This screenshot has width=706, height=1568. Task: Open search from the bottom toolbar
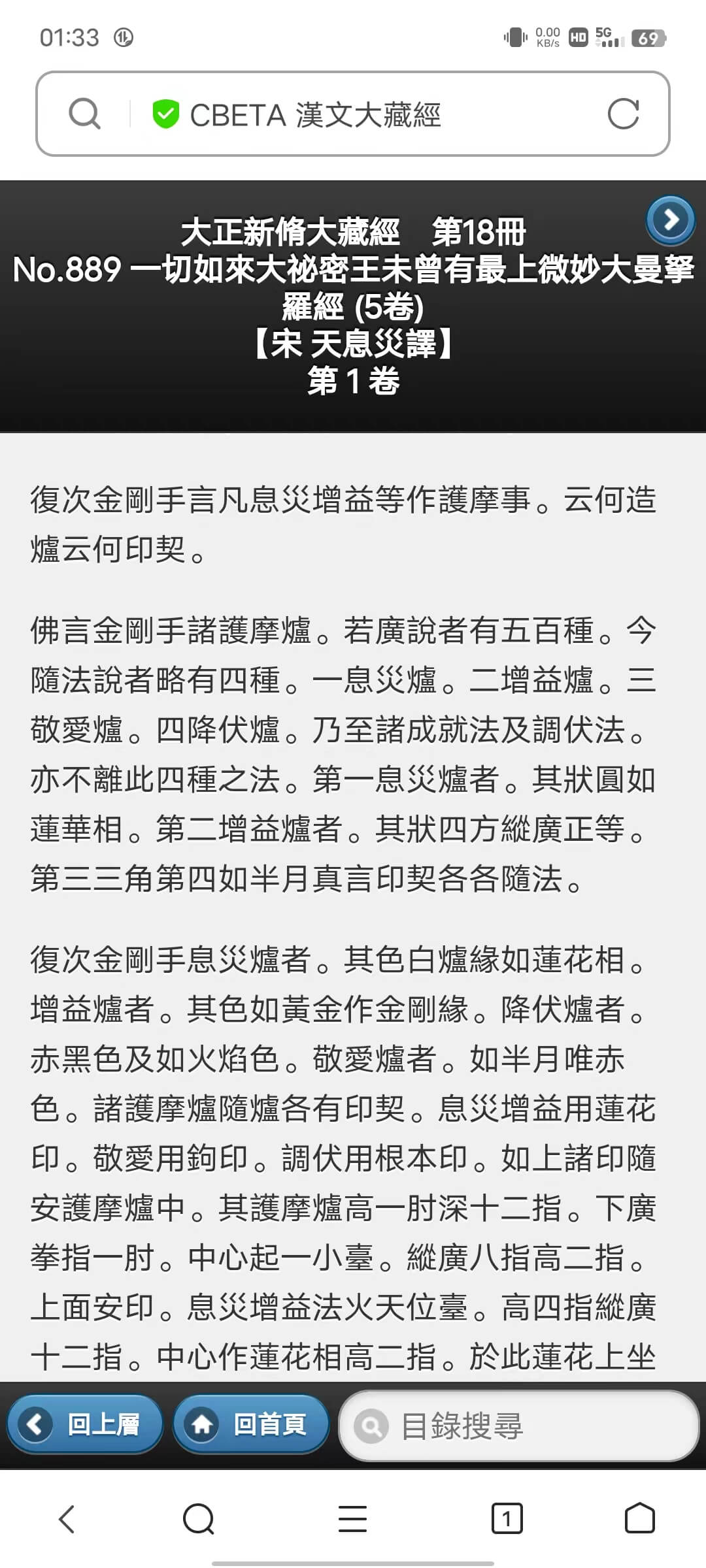199,1518
